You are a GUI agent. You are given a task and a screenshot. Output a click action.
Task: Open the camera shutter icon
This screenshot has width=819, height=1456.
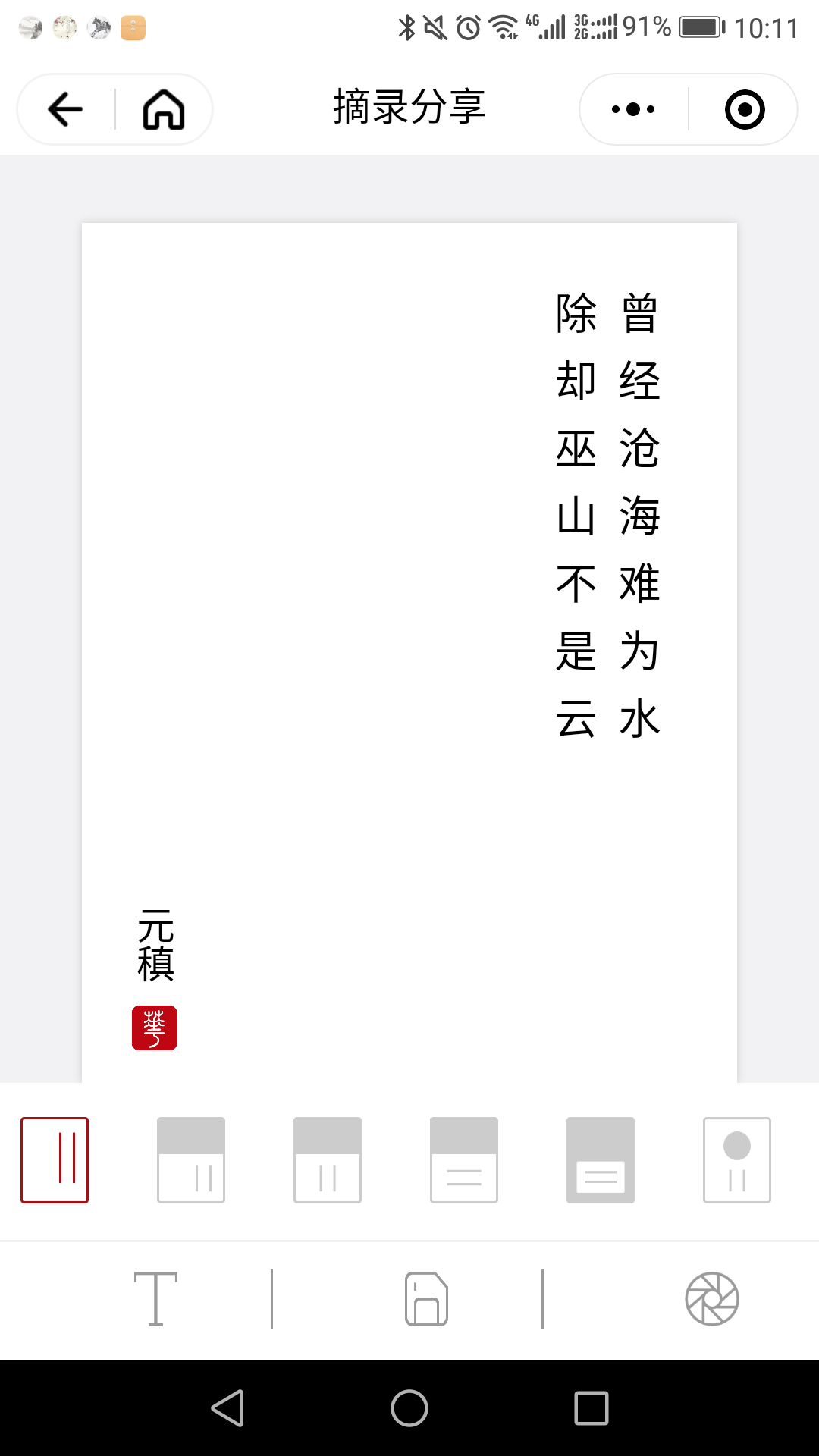712,1299
